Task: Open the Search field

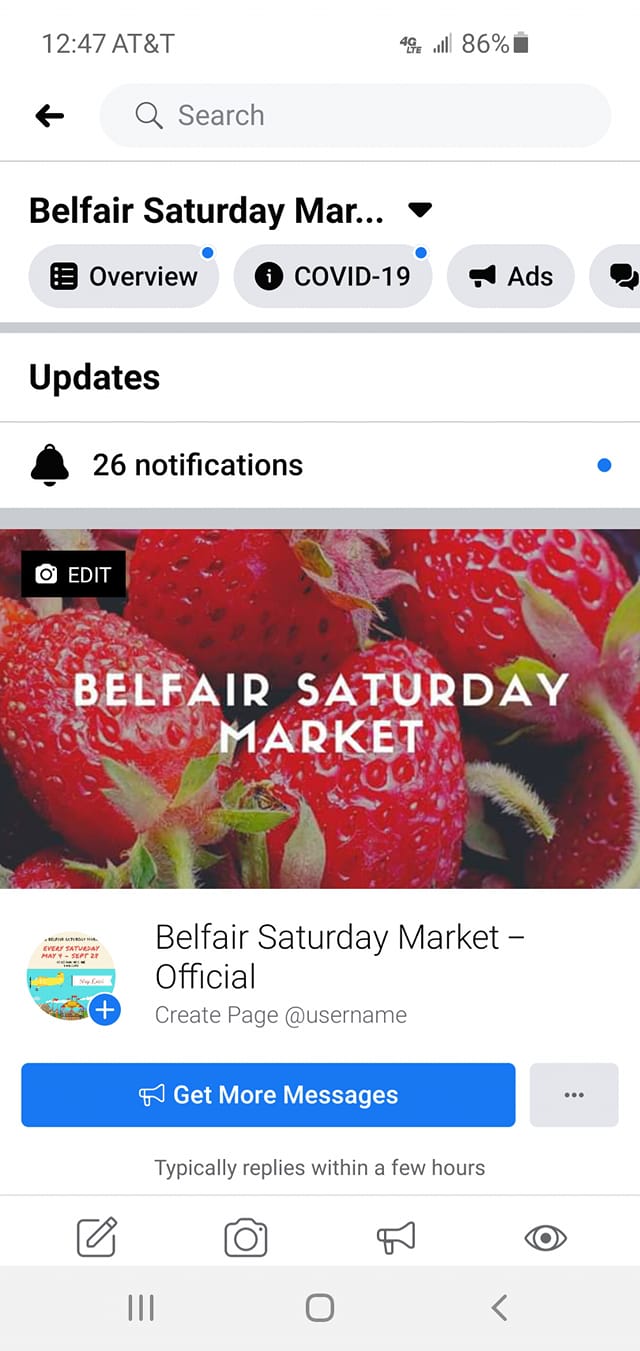Action: pos(355,116)
